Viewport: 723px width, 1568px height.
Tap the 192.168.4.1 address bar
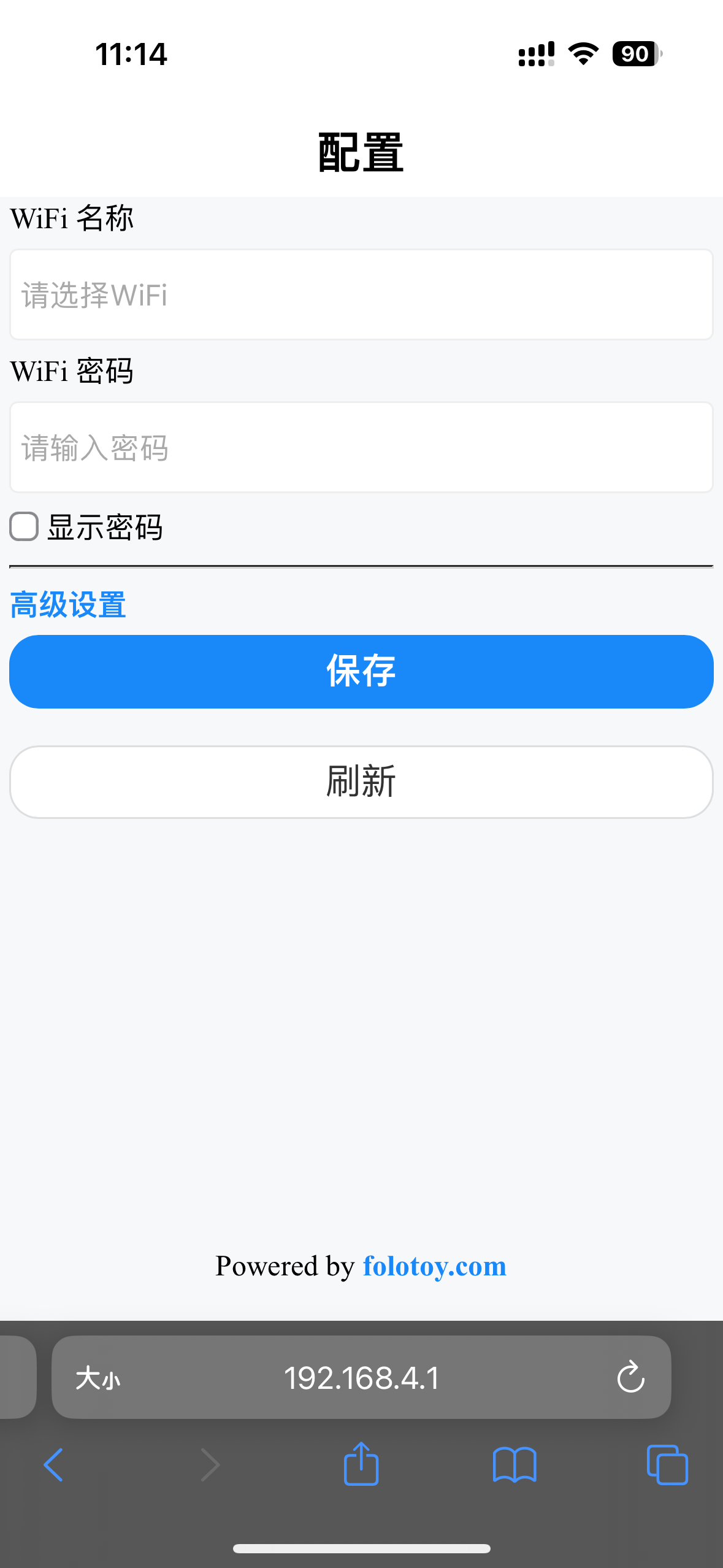pos(362,1378)
